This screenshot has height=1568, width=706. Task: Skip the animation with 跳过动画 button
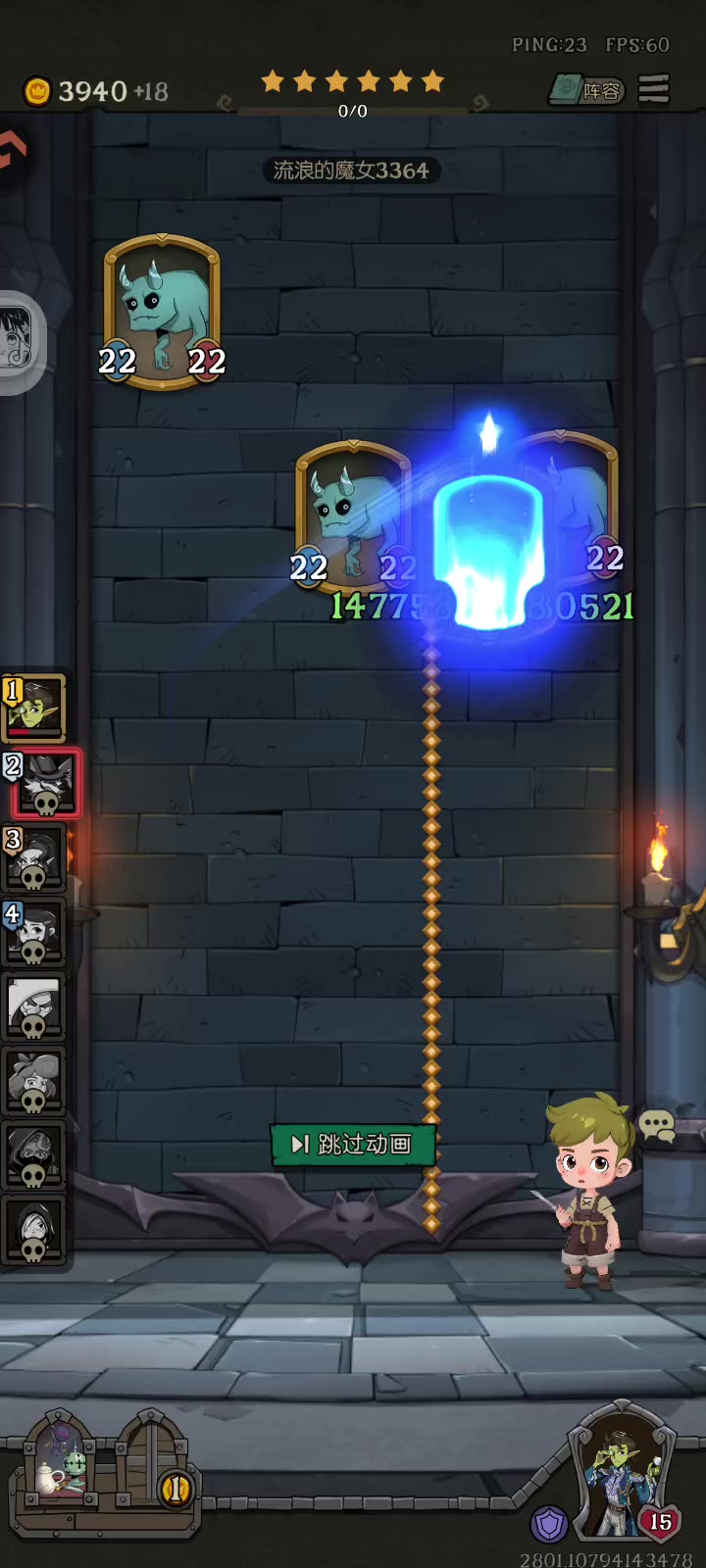tap(353, 1144)
